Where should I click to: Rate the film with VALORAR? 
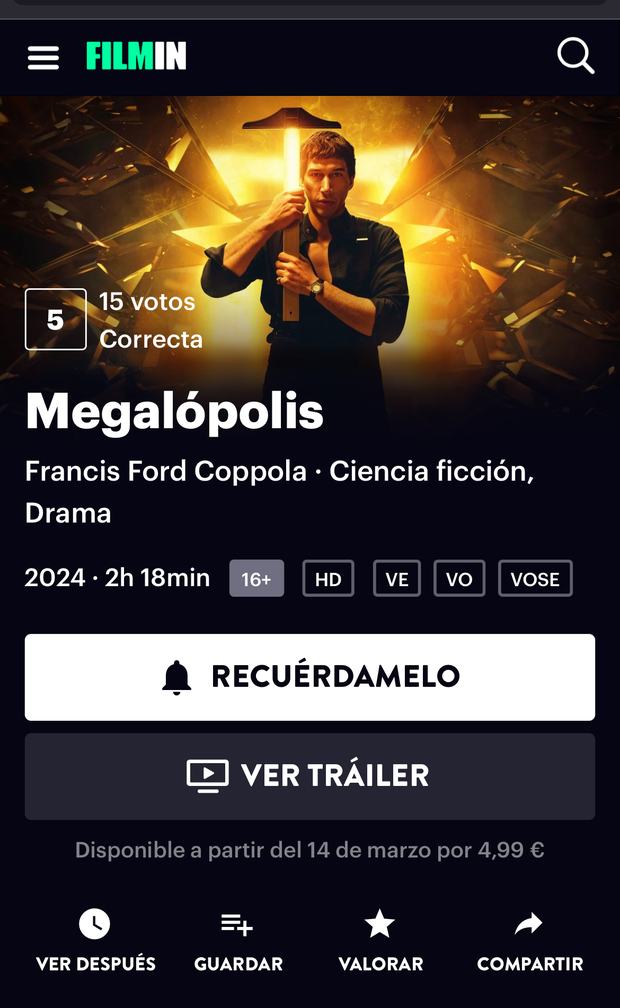point(380,940)
